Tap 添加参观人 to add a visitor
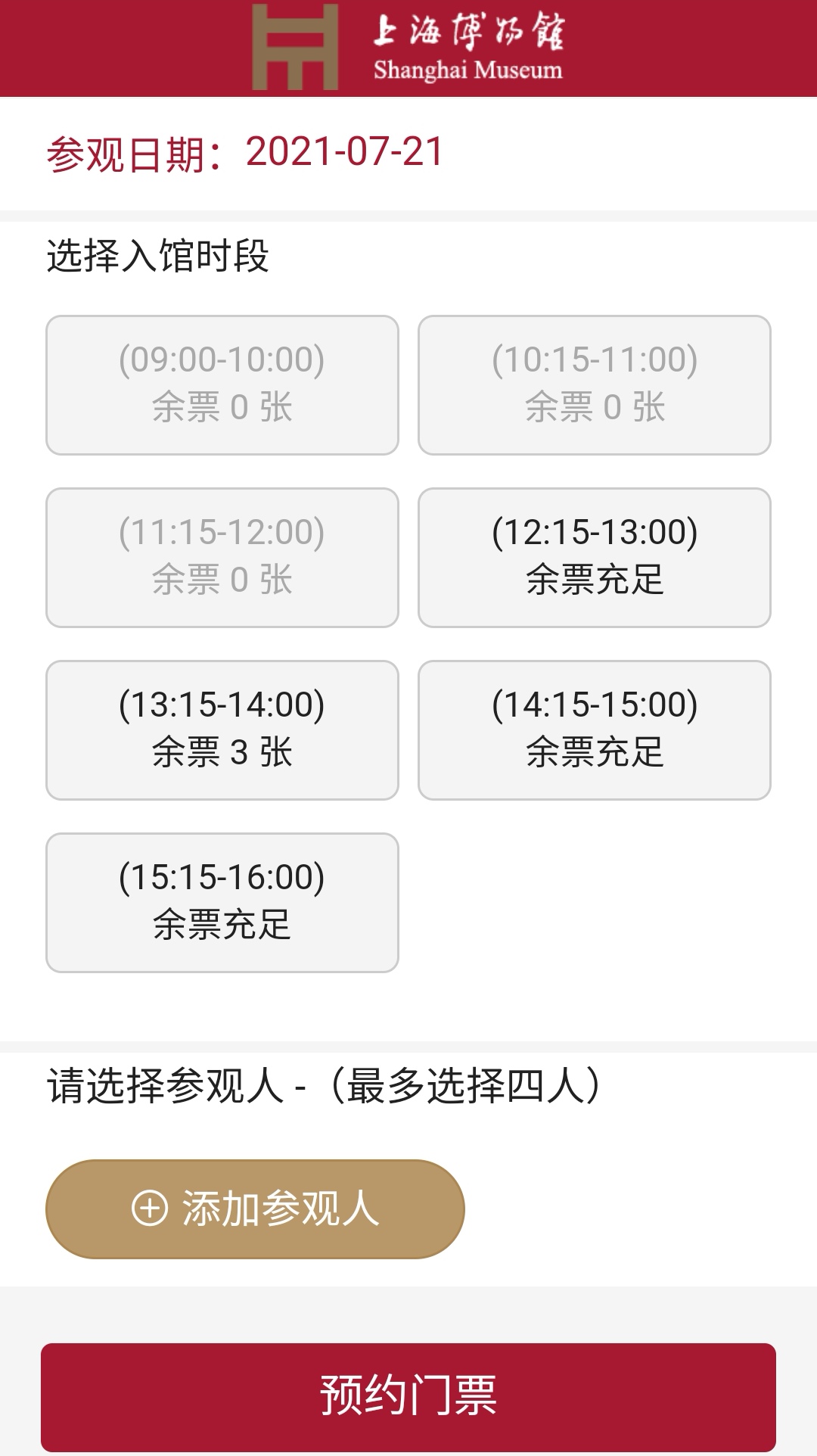 click(x=255, y=1209)
